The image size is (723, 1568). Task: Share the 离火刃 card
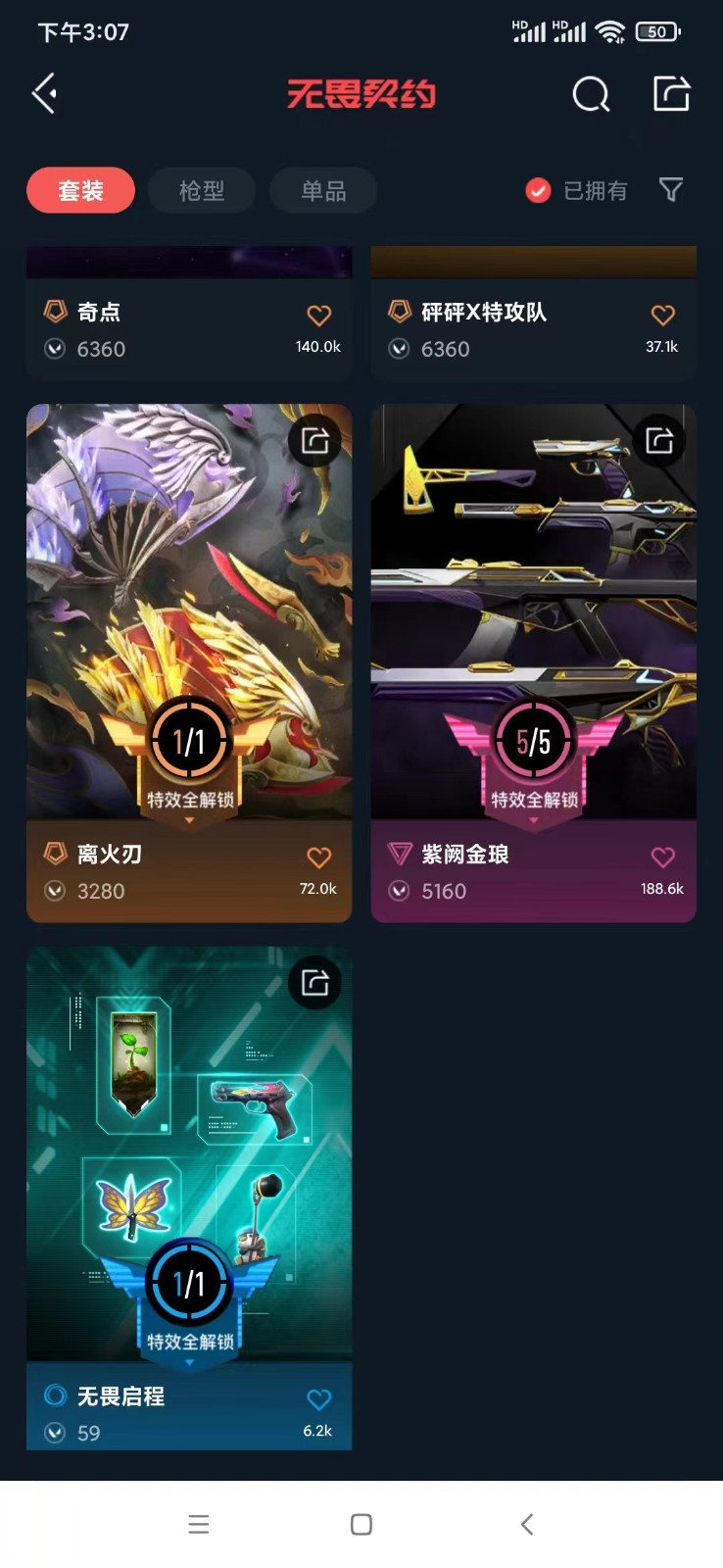click(x=314, y=440)
